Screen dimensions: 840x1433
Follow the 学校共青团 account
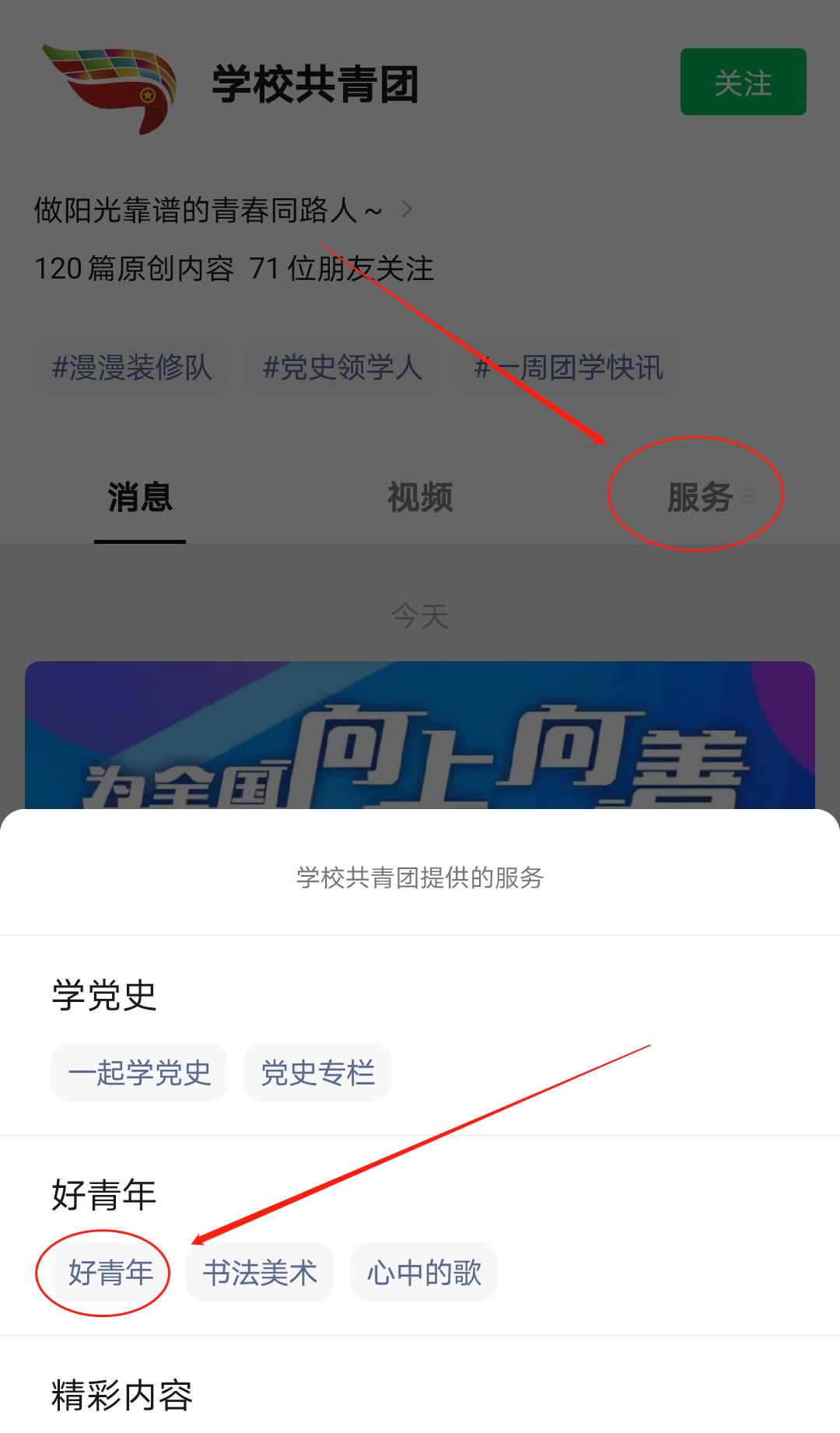click(743, 82)
